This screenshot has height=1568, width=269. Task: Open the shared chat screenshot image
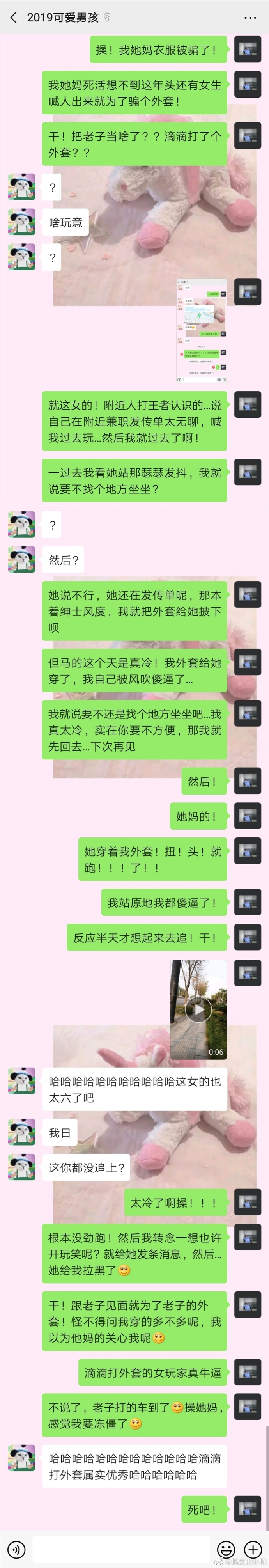[x=202, y=331]
